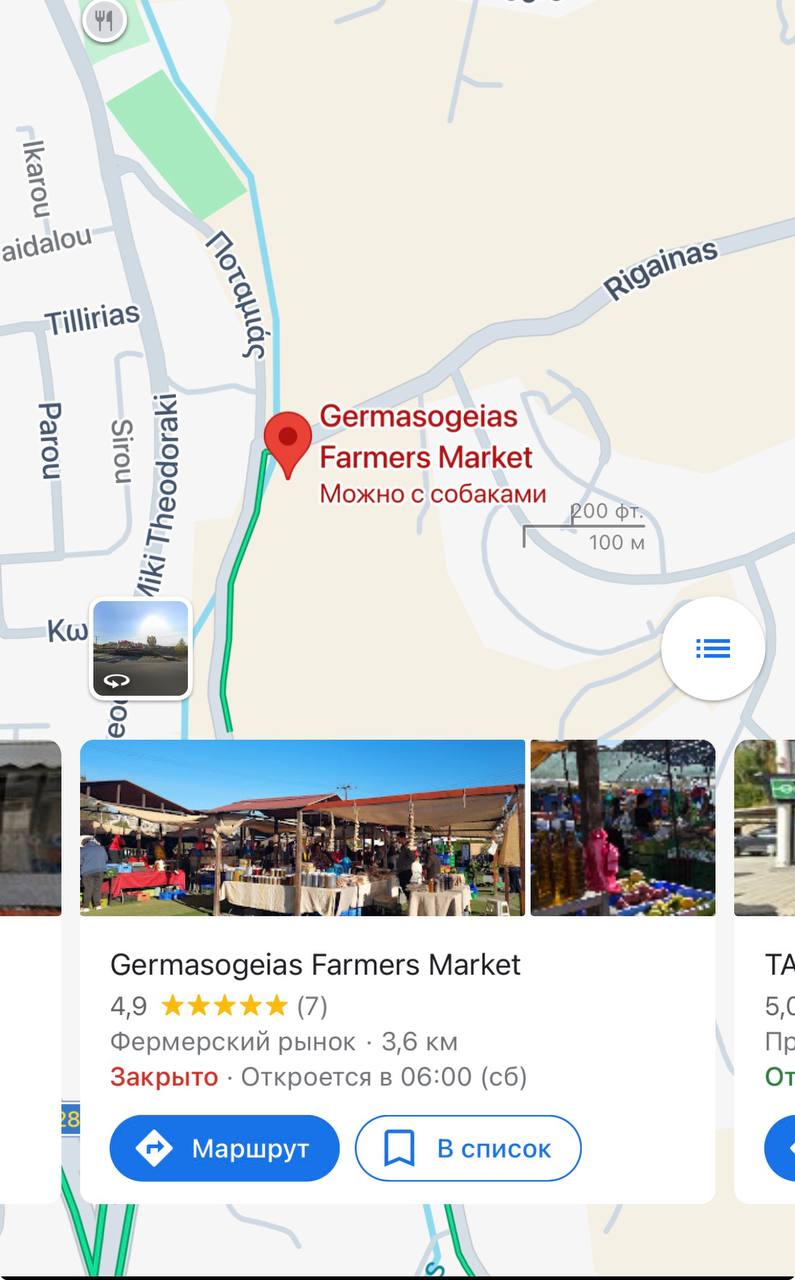Open the Street View thumbnail
Viewport: 795px width, 1280px height.
[x=140, y=648]
